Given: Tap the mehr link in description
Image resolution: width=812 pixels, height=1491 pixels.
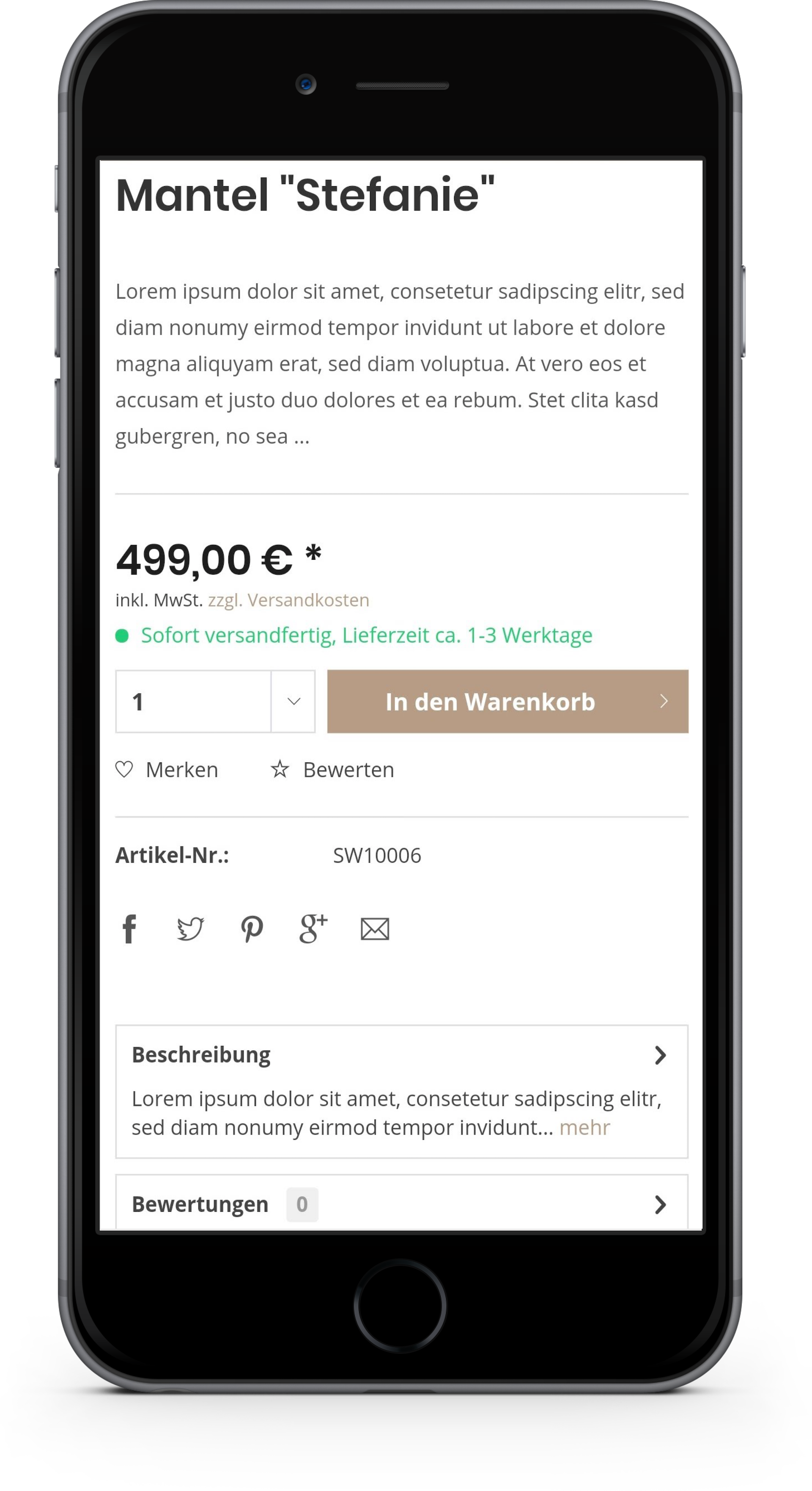Looking at the screenshot, I should (x=584, y=1128).
